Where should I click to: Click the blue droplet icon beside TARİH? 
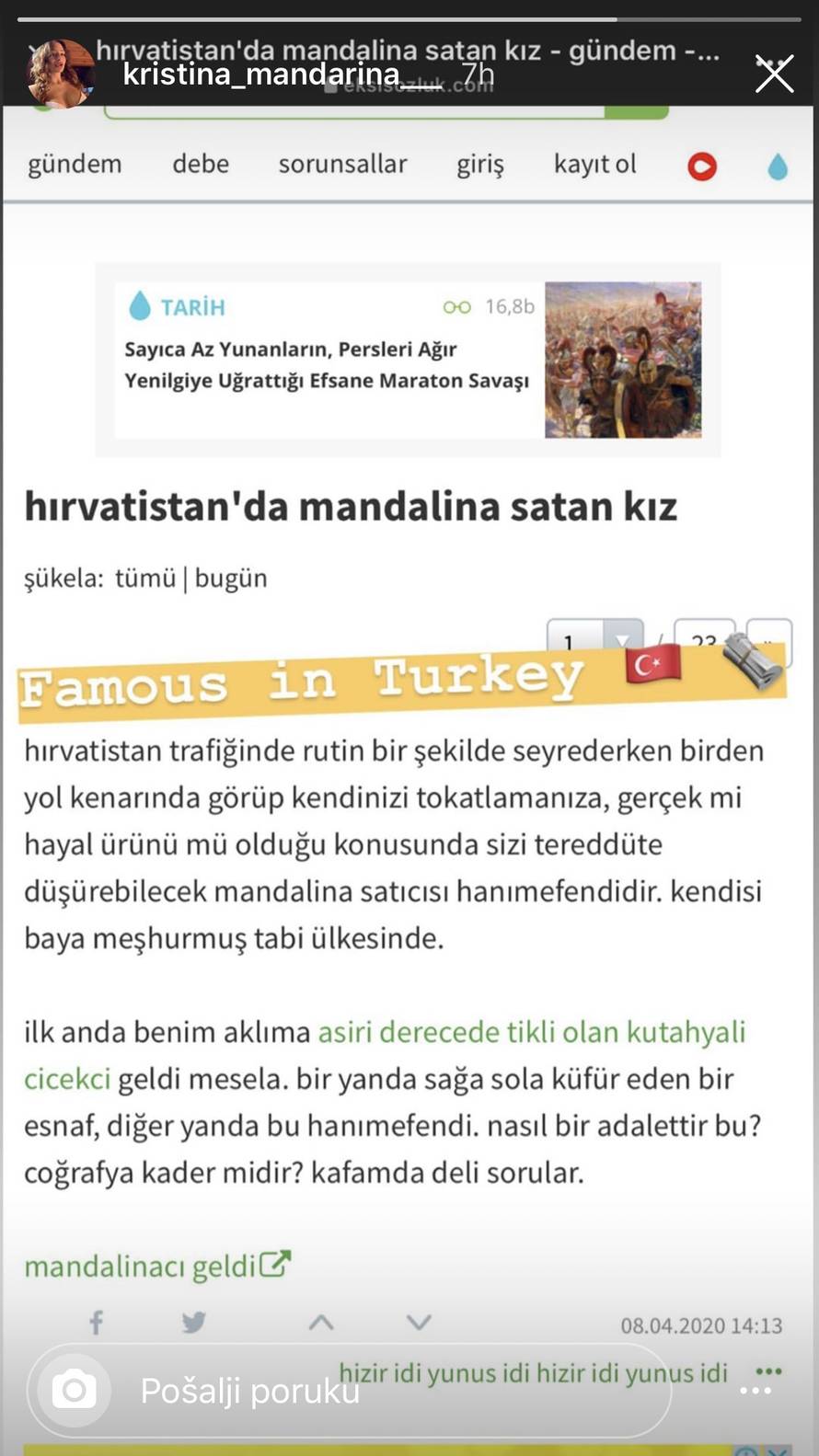pyautogui.click(x=140, y=306)
